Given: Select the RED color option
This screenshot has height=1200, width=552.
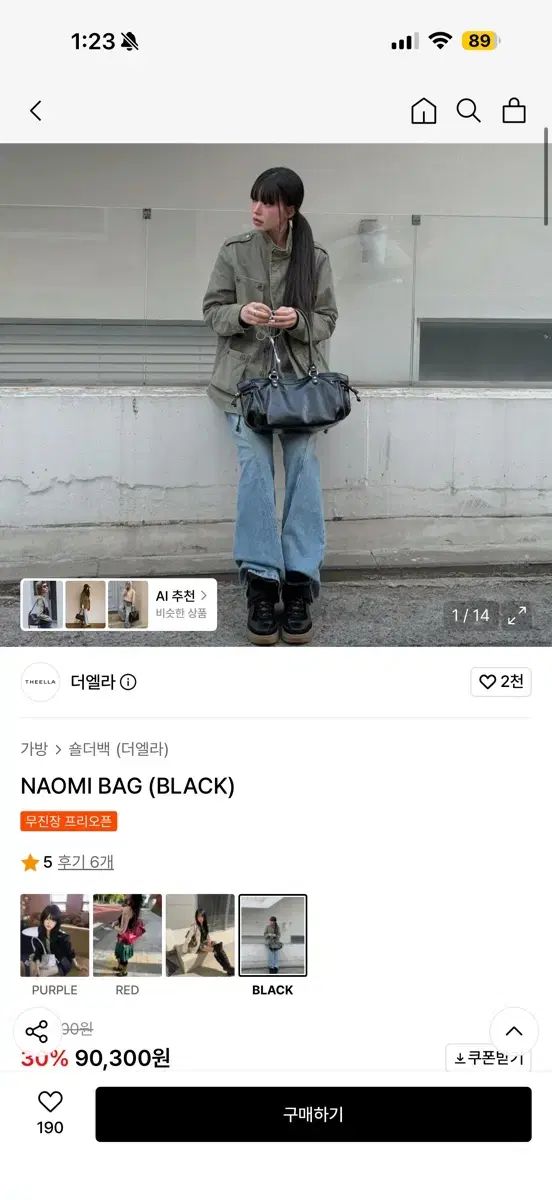Looking at the screenshot, I should click(x=127, y=945).
